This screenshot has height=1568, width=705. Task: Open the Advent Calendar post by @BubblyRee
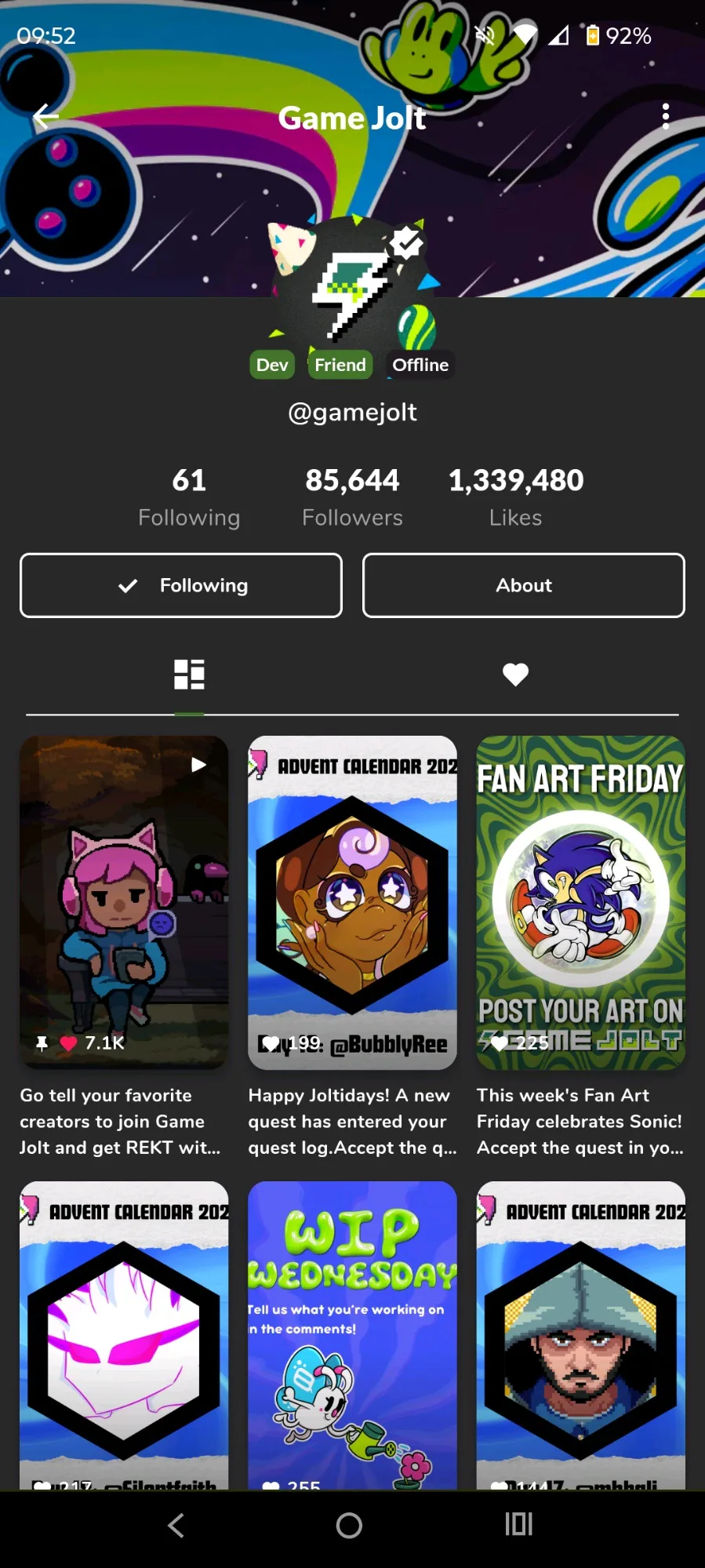[x=352, y=902]
